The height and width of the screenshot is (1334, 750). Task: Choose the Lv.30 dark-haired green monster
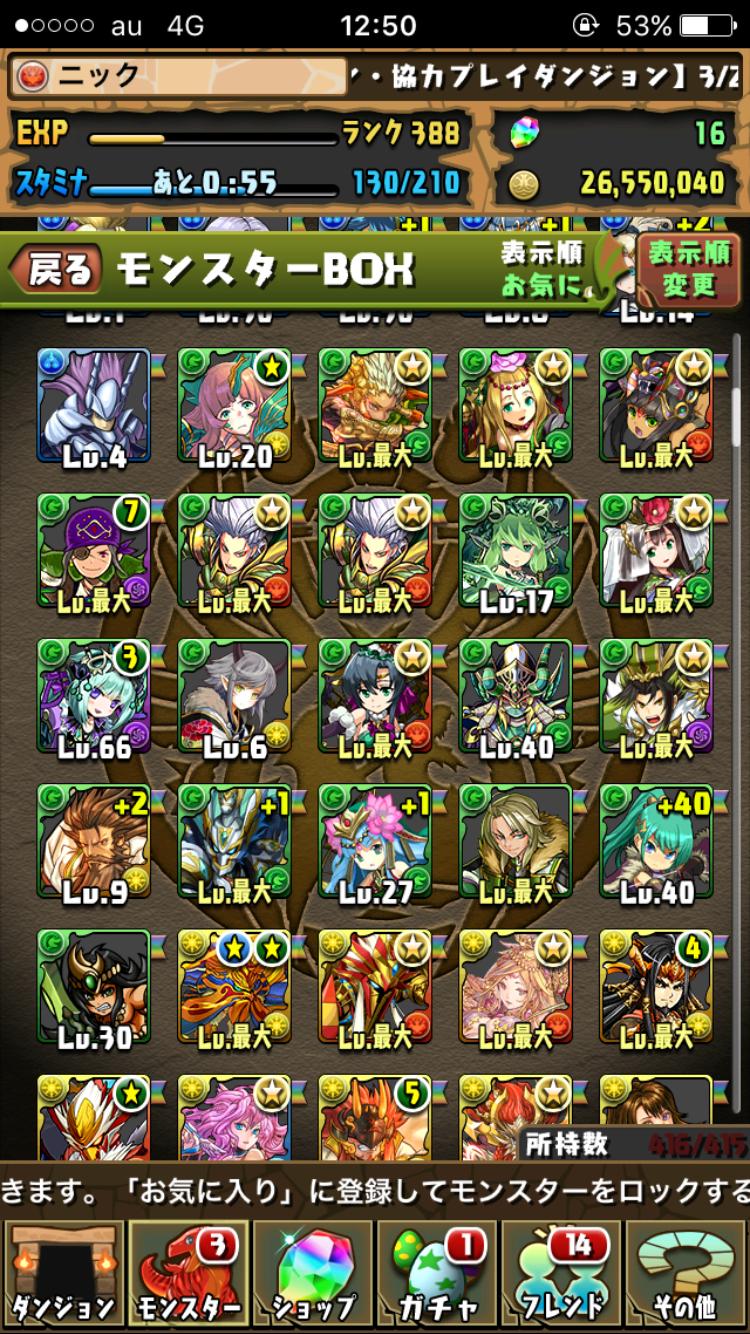pos(94,986)
